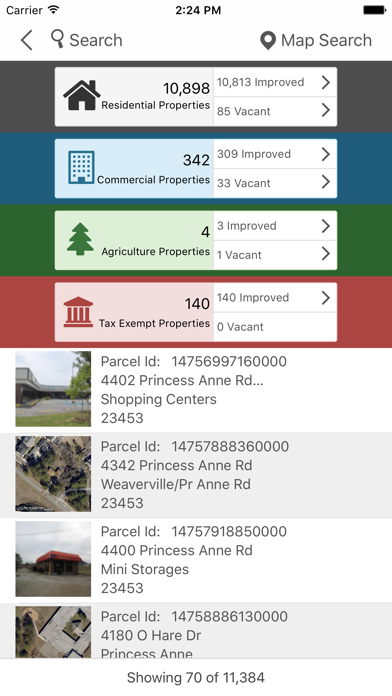View 309 Improved commercial properties
392x696 pixels.
tap(275, 154)
